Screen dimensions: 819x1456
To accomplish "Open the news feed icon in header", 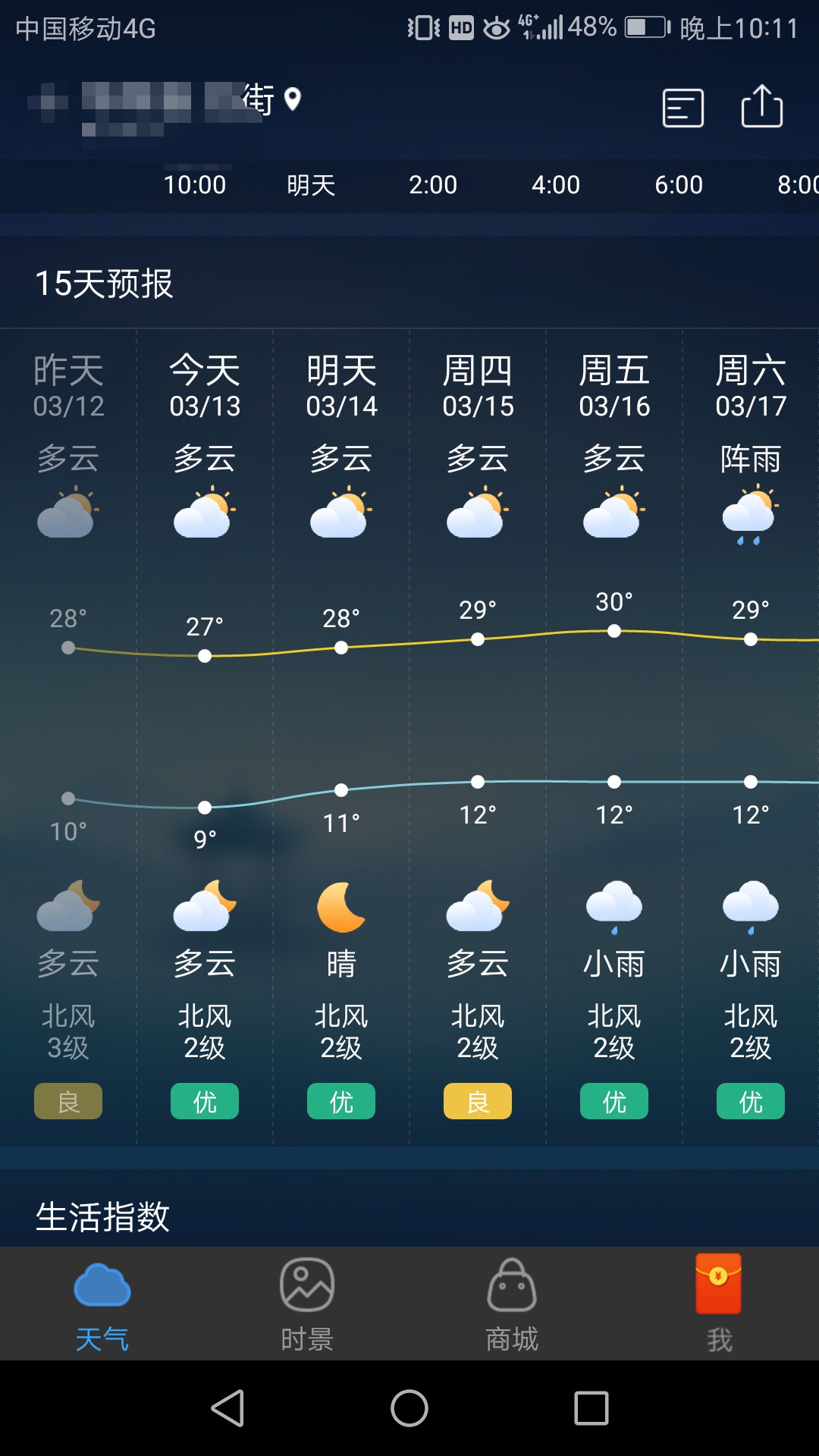I will [x=682, y=108].
